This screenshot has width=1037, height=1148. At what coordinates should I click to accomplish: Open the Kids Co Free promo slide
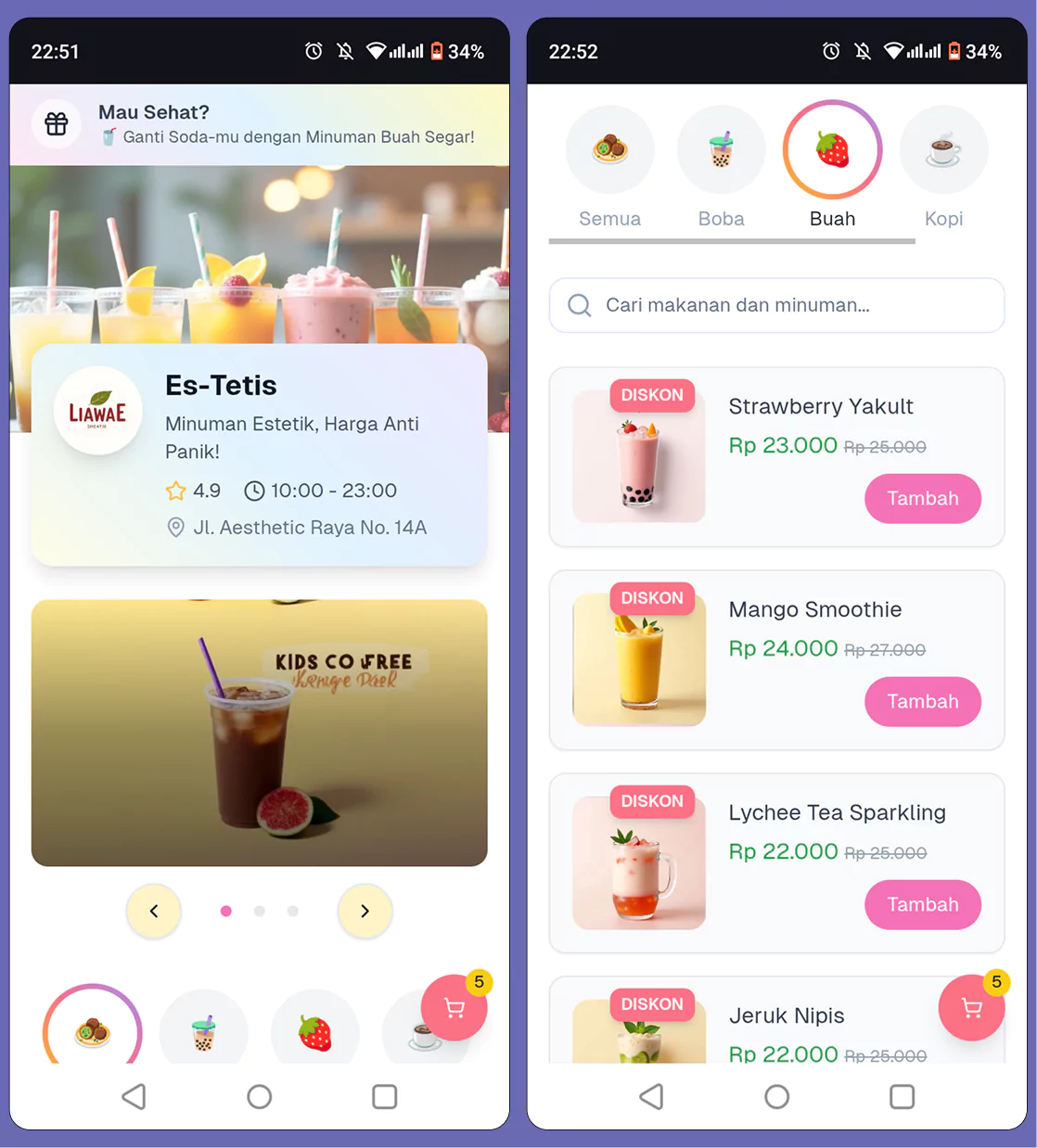260,733
